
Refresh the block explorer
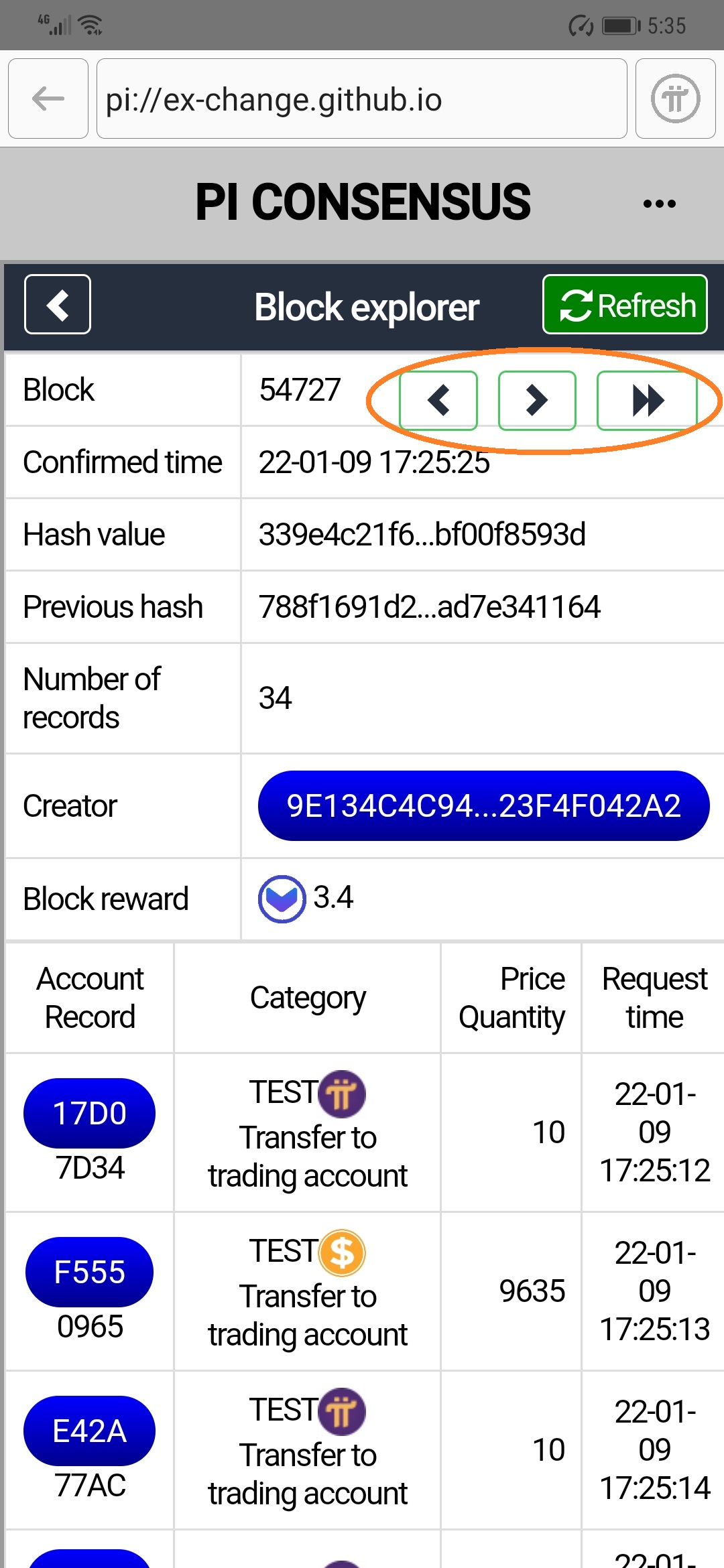[x=625, y=304]
